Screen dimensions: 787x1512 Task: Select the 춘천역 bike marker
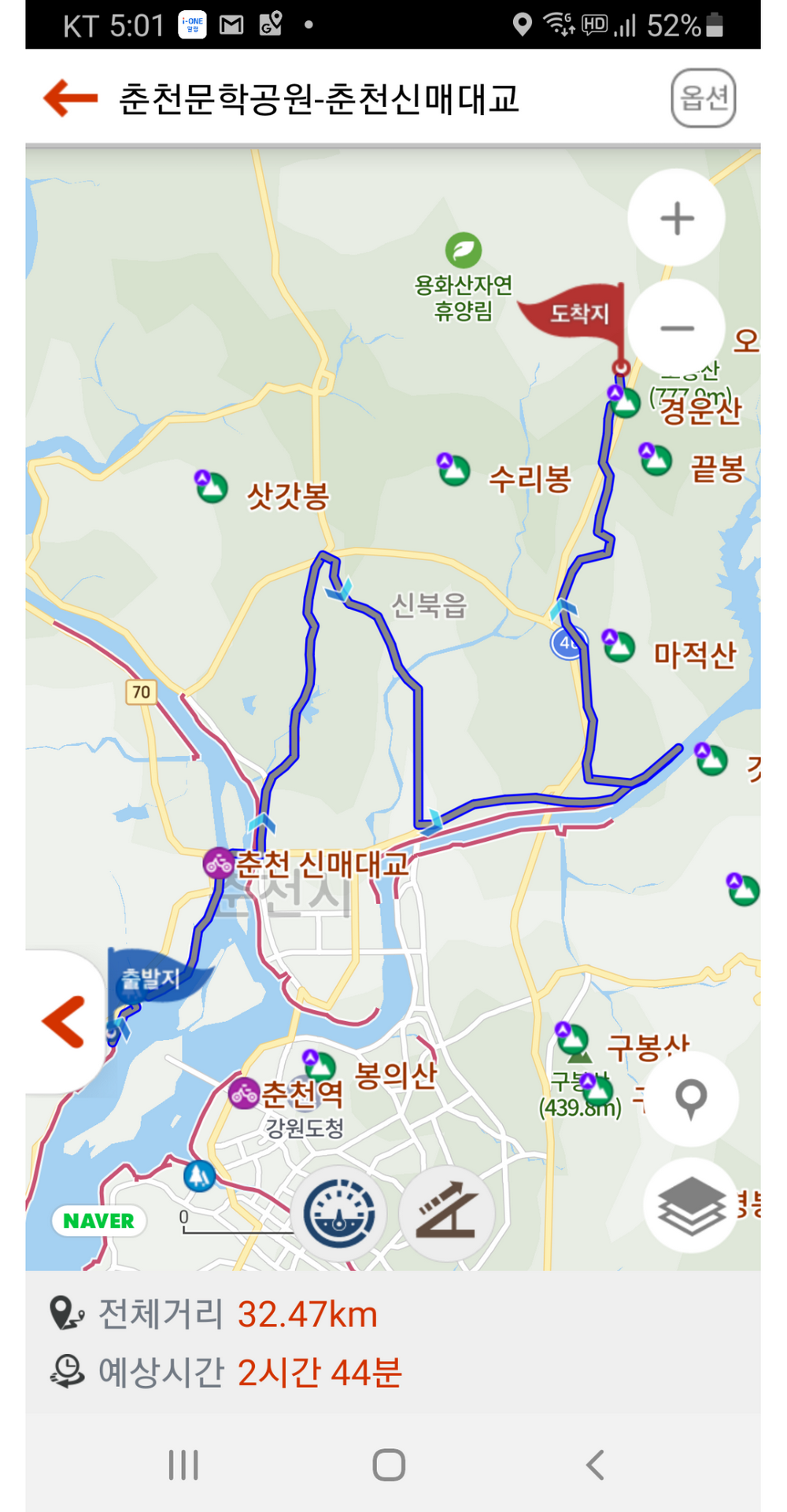(244, 1093)
